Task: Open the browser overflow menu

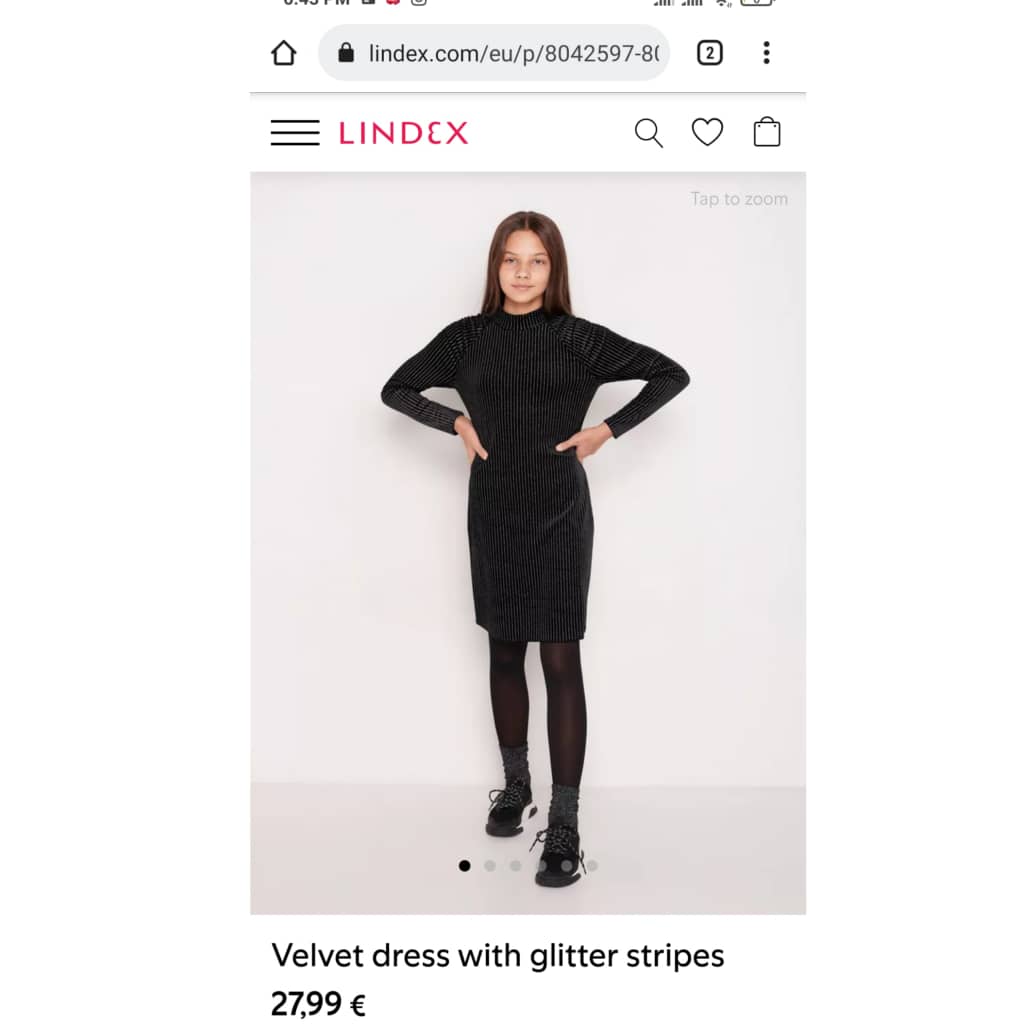Action: (766, 53)
